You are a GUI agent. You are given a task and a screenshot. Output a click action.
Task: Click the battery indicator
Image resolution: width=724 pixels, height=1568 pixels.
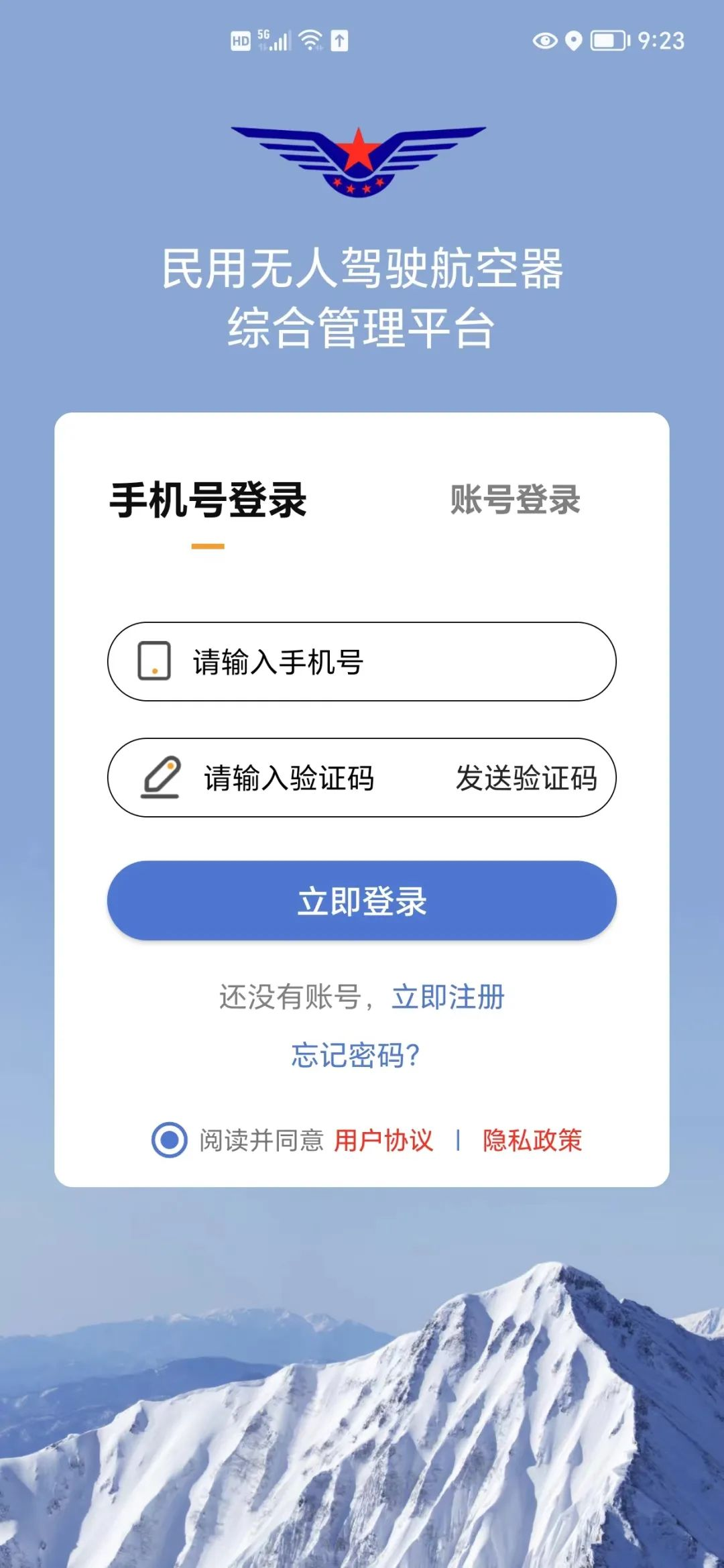click(607, 40)
